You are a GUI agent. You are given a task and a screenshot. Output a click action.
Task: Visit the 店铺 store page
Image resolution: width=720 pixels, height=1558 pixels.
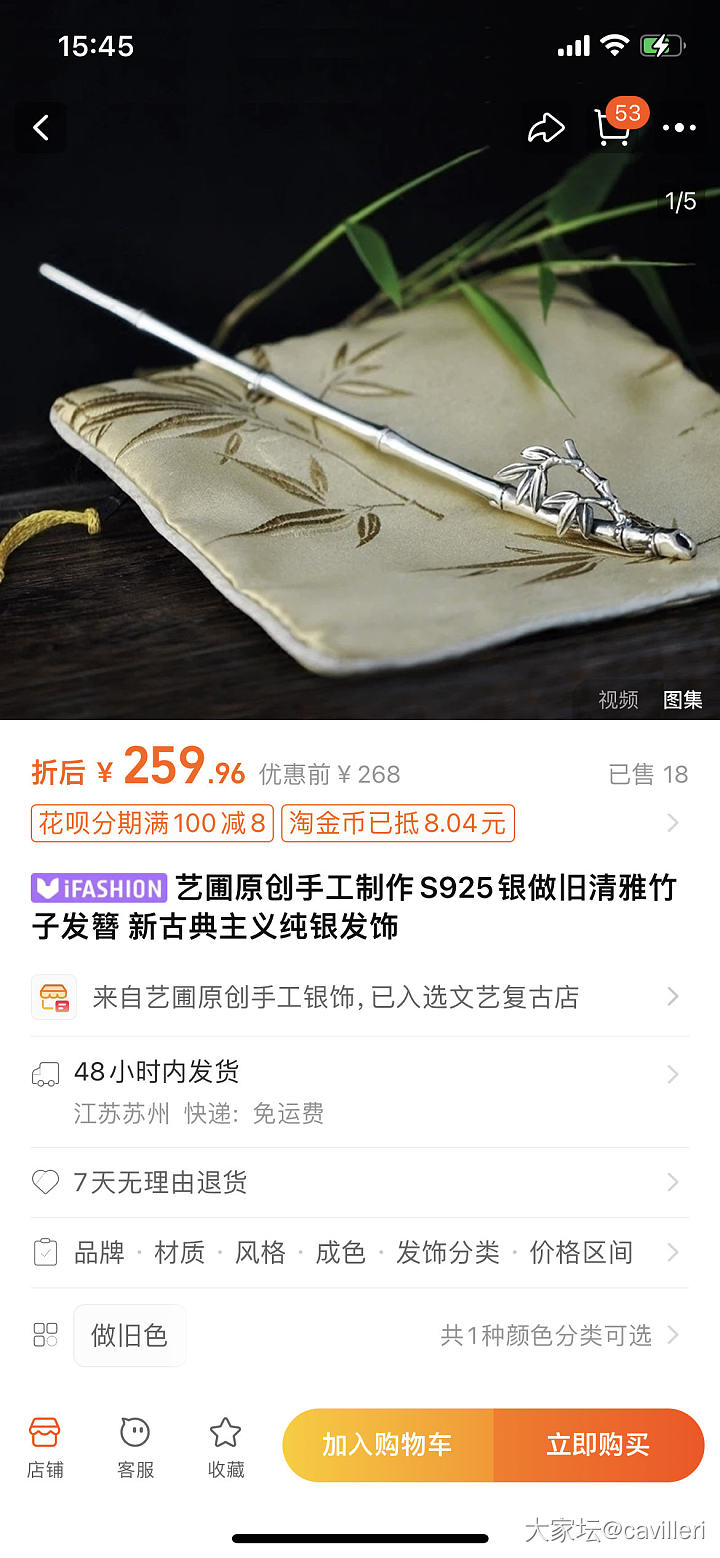point(45,1446)
